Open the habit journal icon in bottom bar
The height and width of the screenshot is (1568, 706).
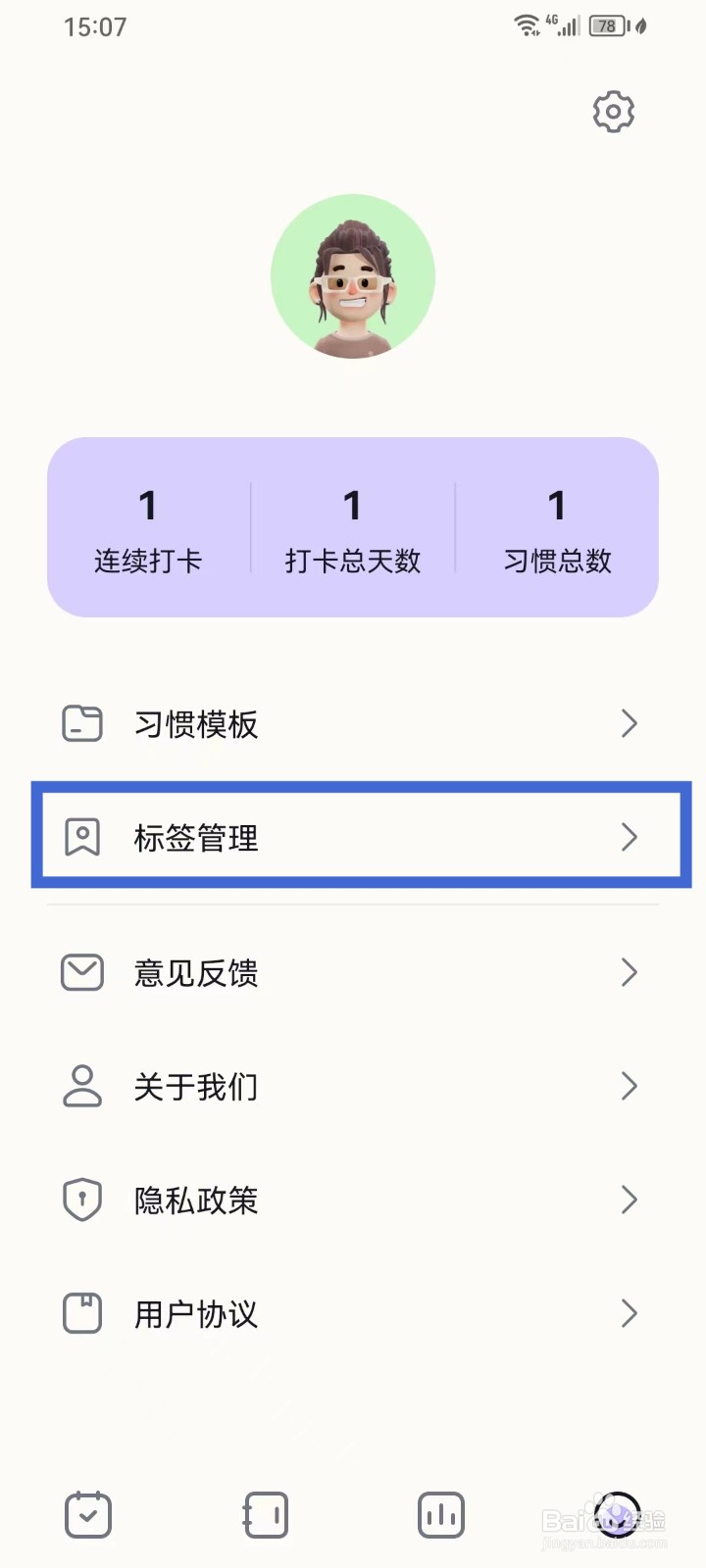pyautogui.click(x=265, y=1514)
